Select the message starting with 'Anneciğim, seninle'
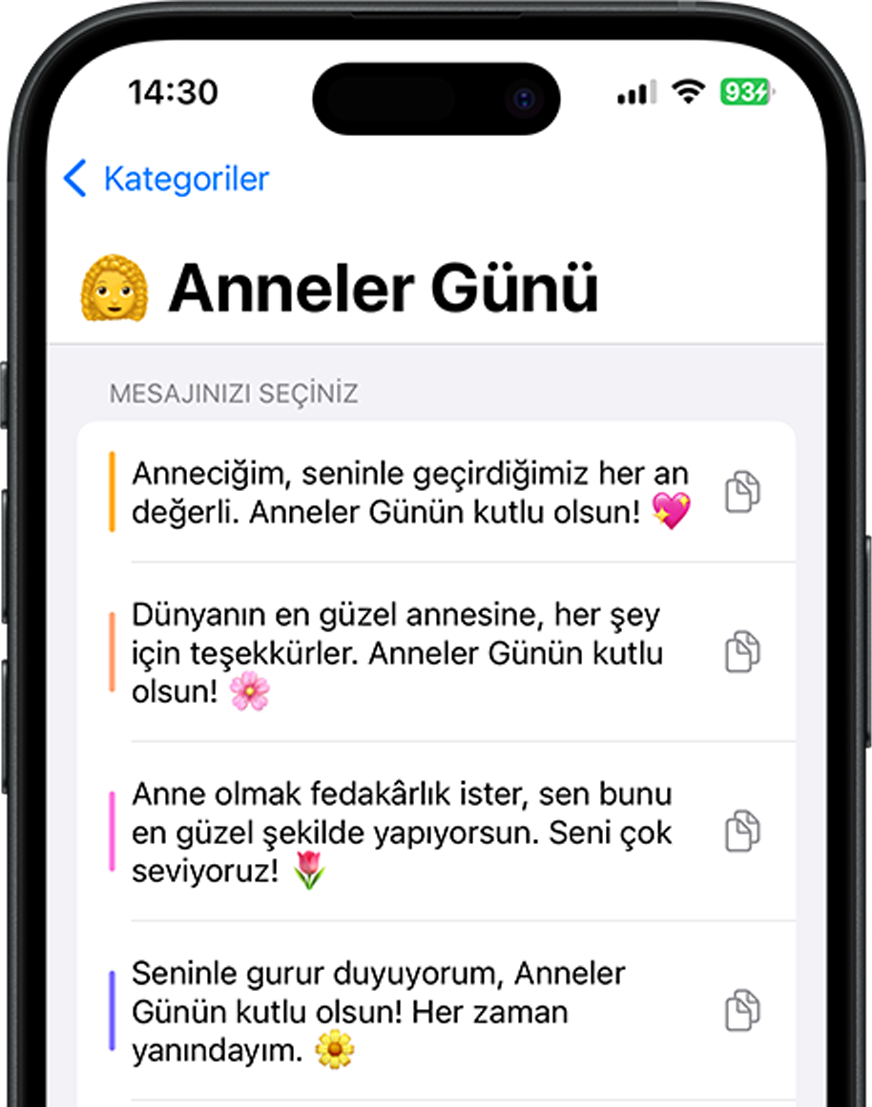Screen dimensions: 872x1107 (x=410, y=492)
